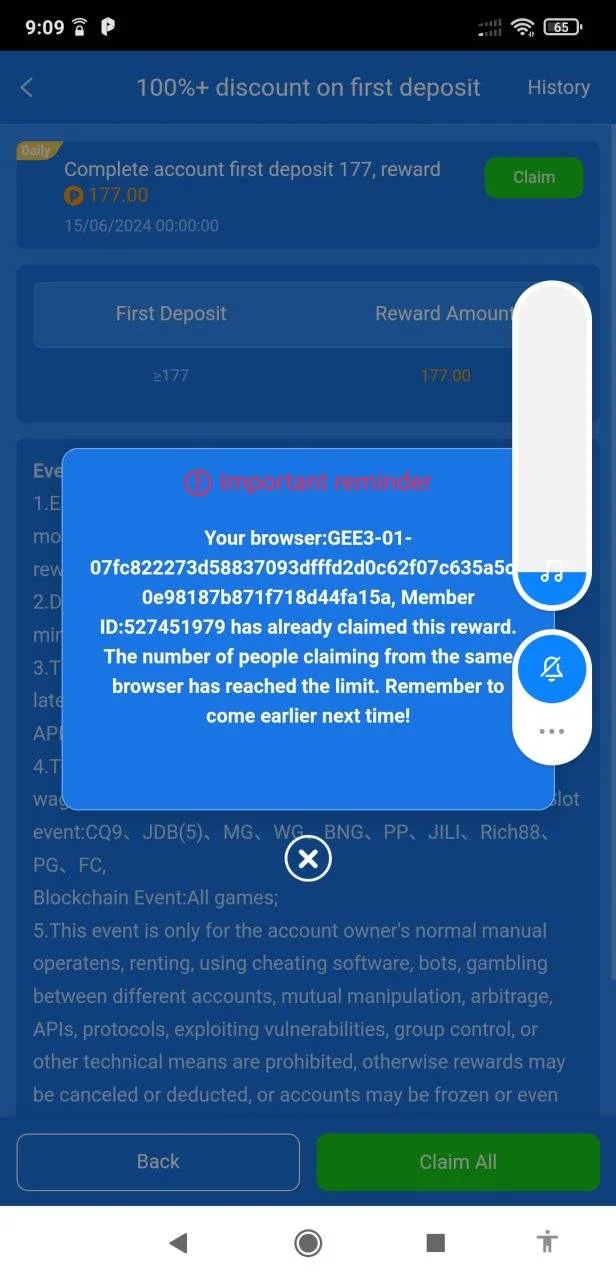The width and height of the screenshot is (616, 1280).
Task: Go back with the header arrow
Action: tap(27, 87)
